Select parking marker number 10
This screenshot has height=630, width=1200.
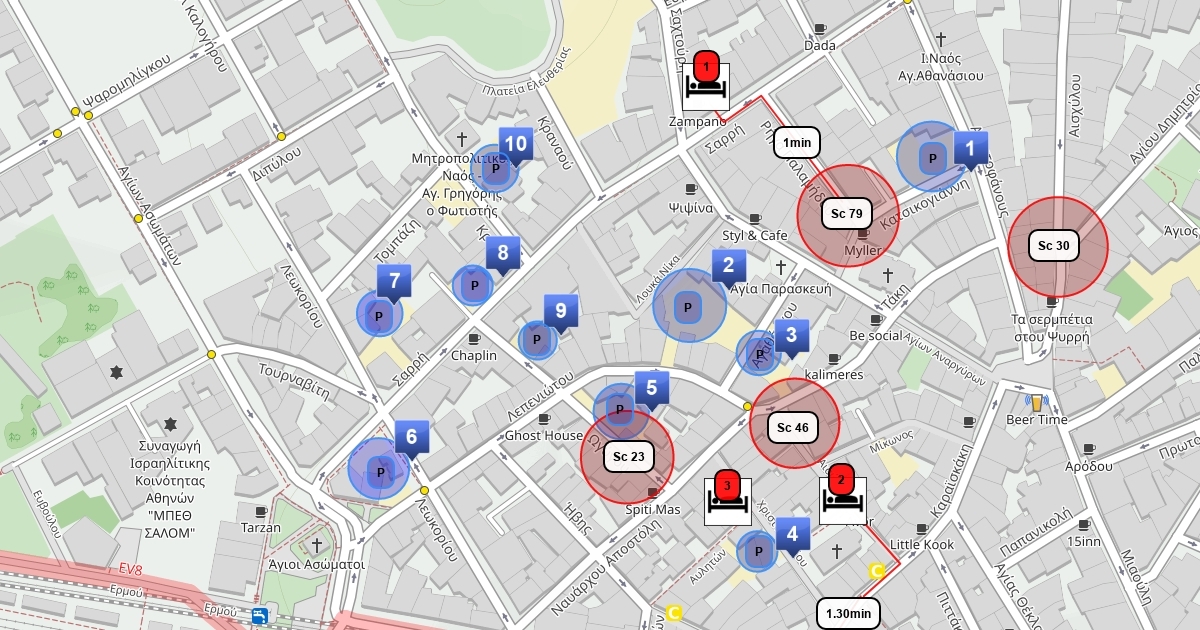(x=515, y=145)
